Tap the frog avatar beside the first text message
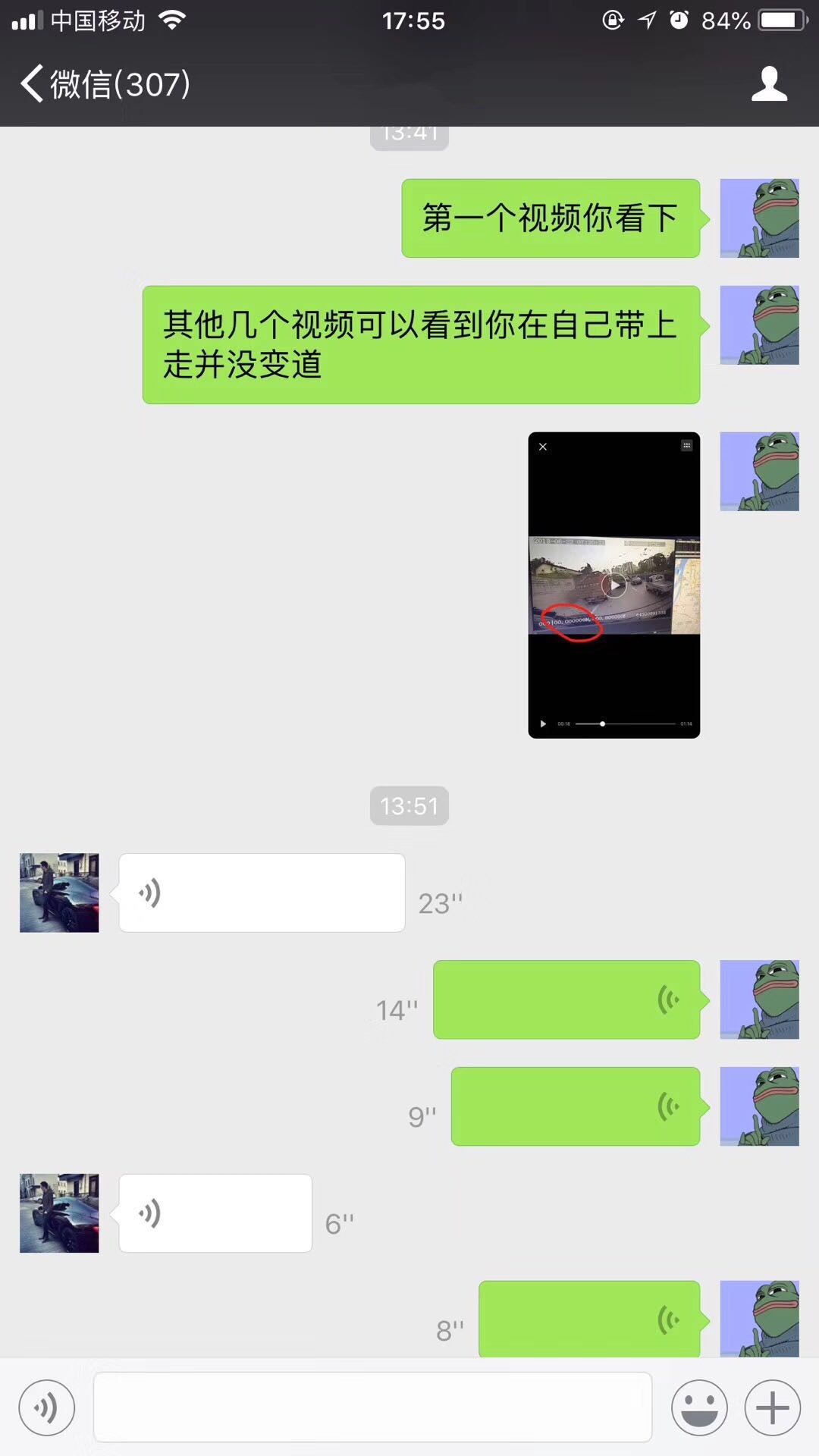819x1456 pixels. click(x=759, y=218)
